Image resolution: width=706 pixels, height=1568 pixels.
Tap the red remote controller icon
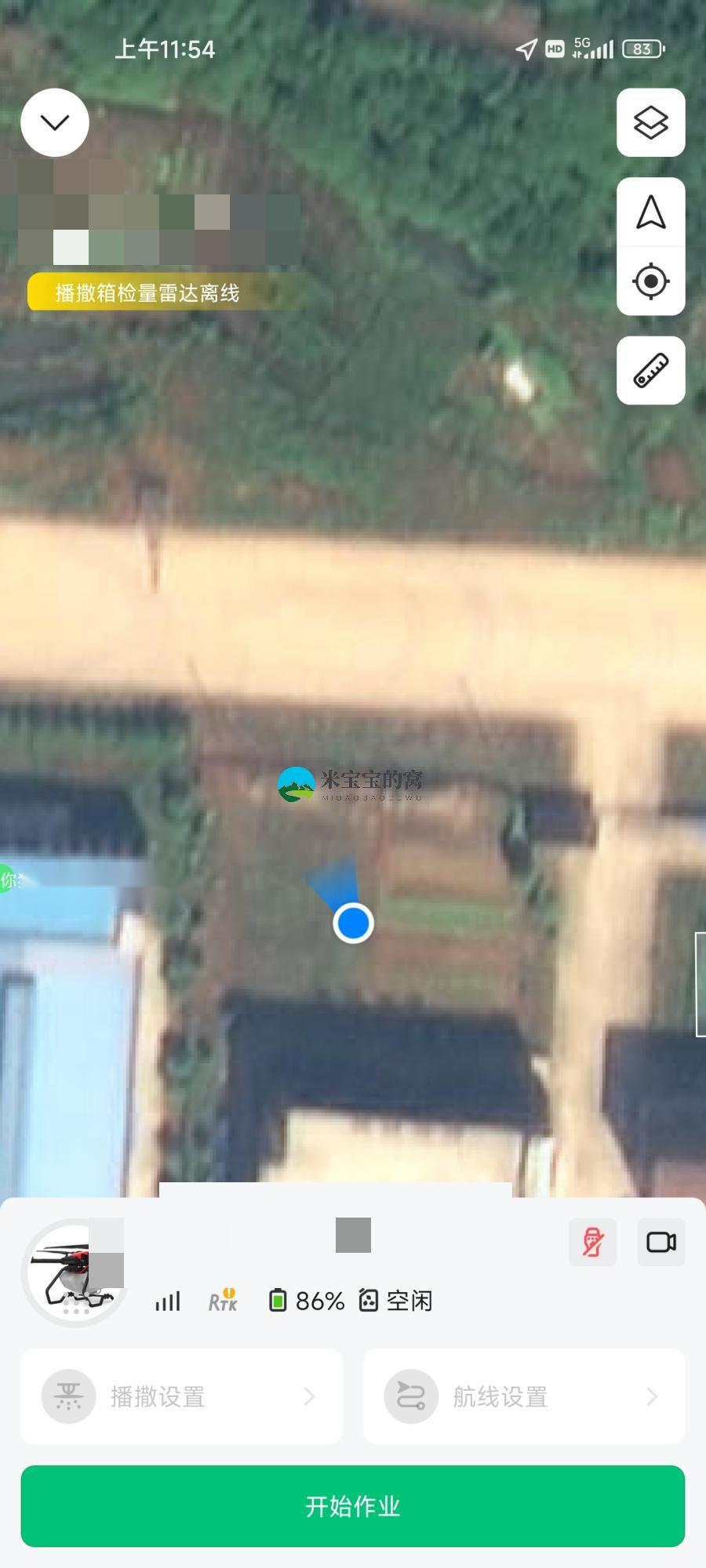592,1242
